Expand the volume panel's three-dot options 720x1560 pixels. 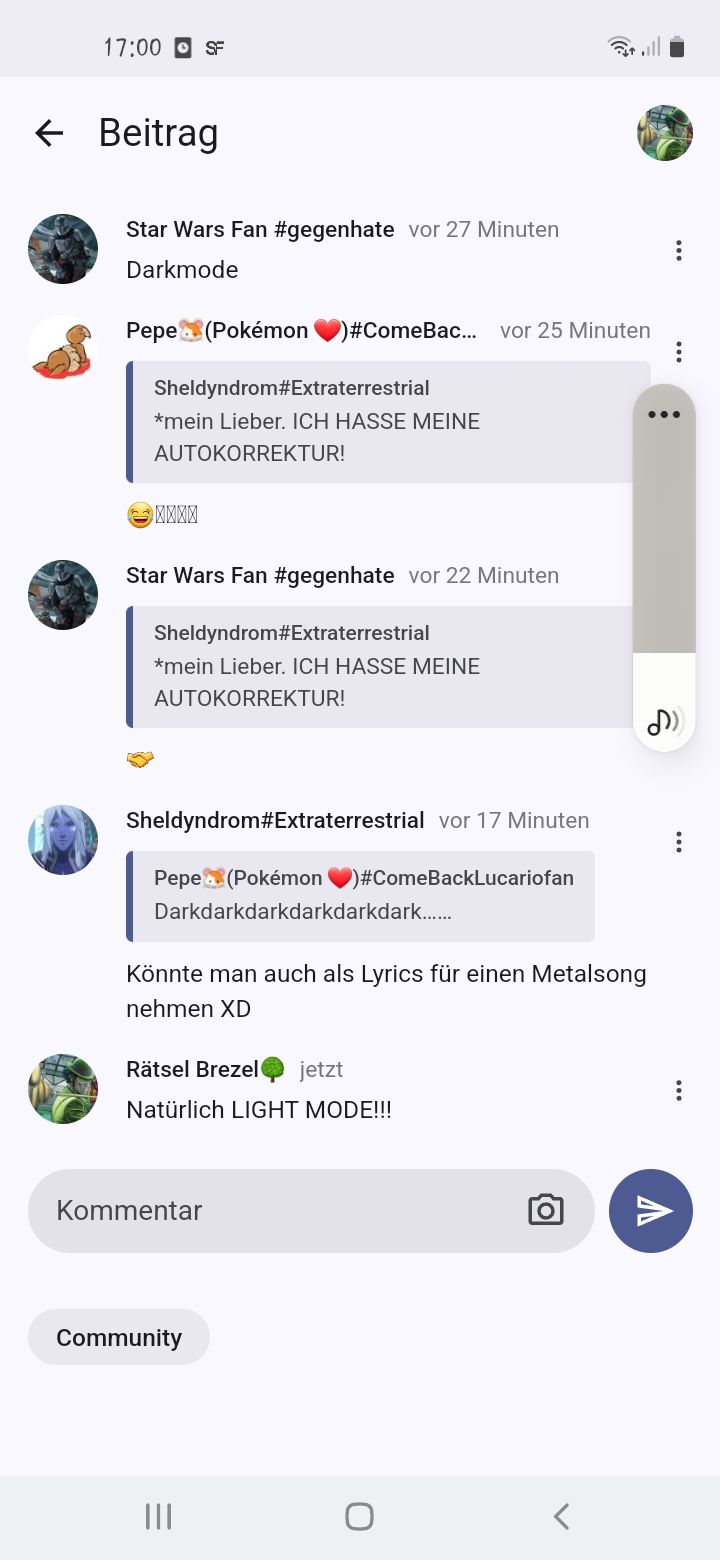coord(664,414)
